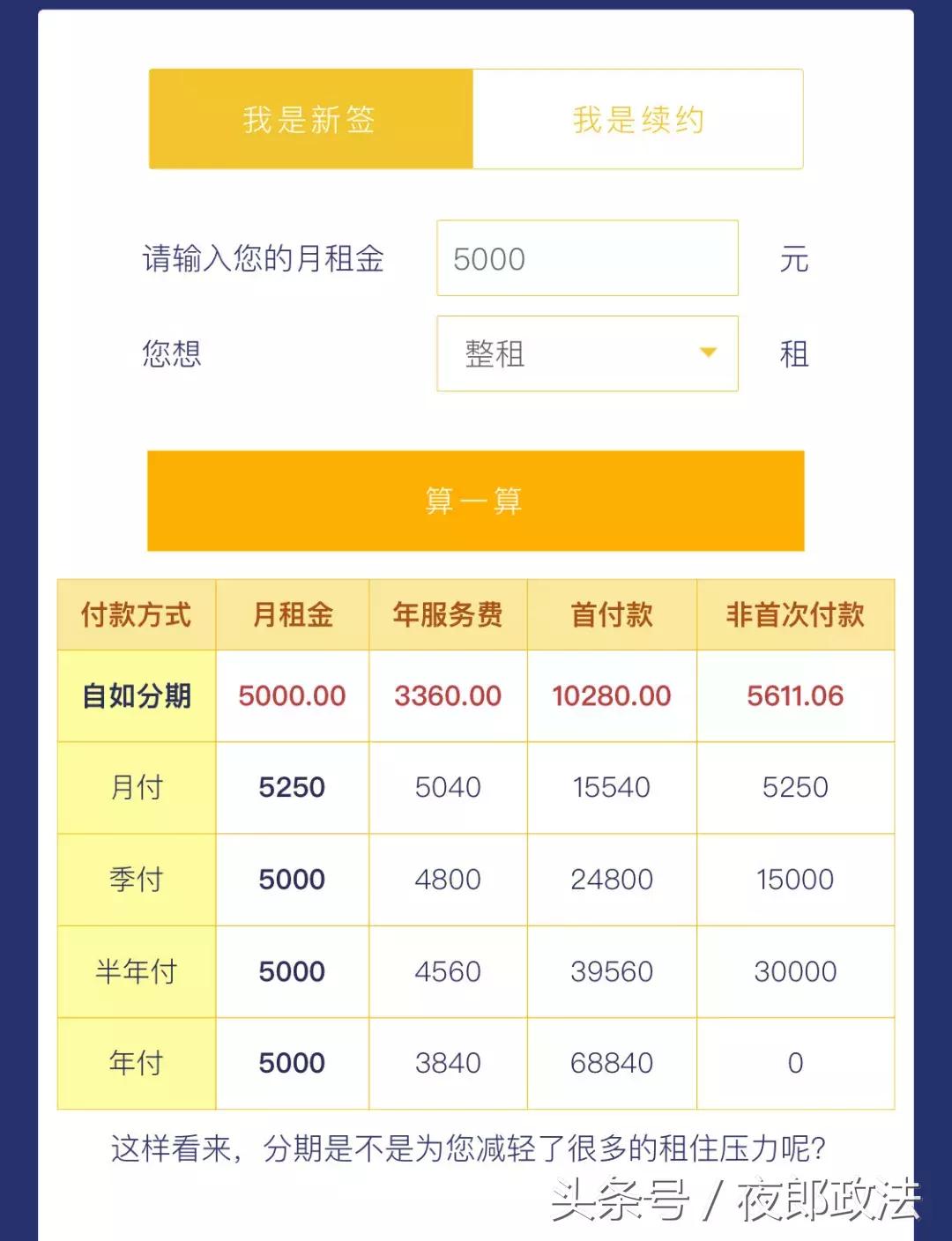Viewport: 952px width, 1241px height.
Task: Click the 付款方式 column header
Action: (134, 614)
